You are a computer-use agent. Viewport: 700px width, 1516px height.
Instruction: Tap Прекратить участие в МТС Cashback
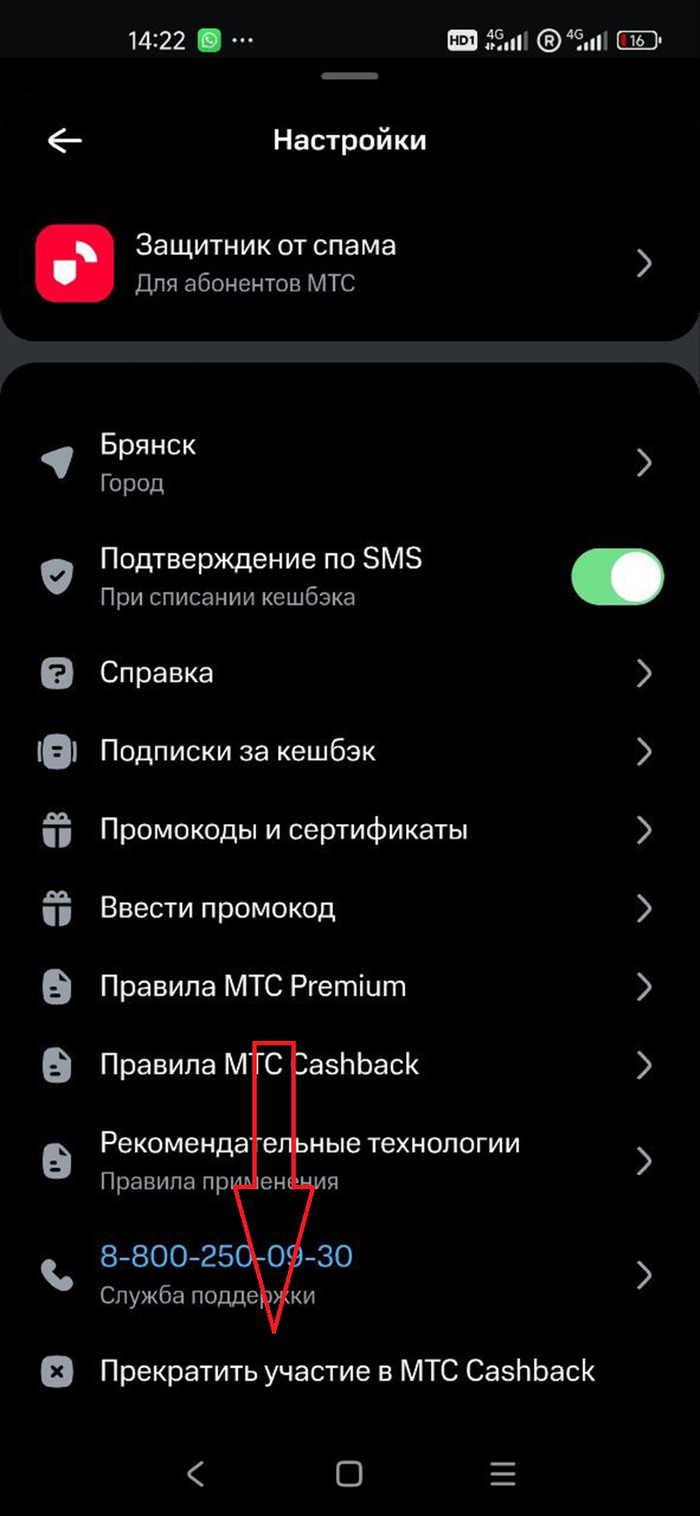347,1371
